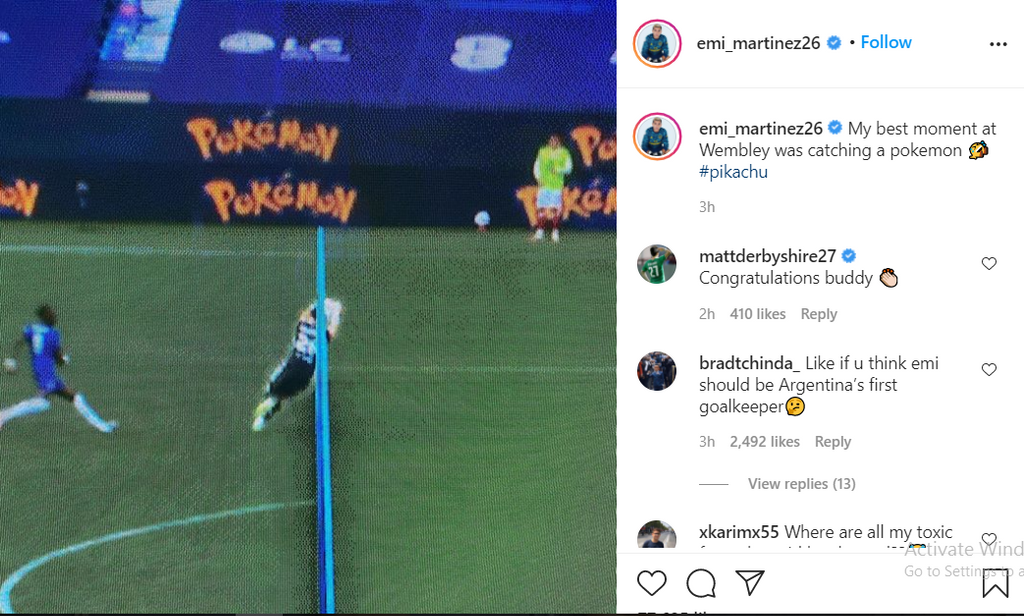Image resolution: width=1024 pixels, height=616 pixels.
Task: Reply to matterbyshire27's comment
Action: click(x=818, y=314)
